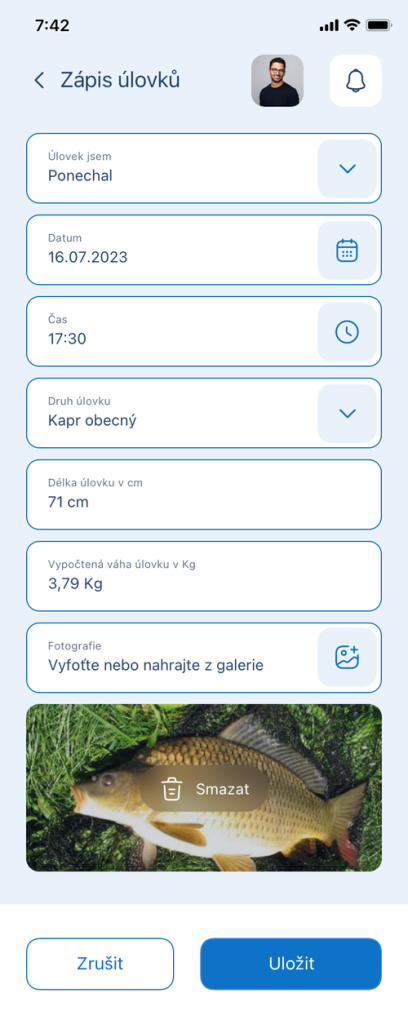Save the catch with Uložit
Screen dimensions: 408x1024
[x=291, y=964]
